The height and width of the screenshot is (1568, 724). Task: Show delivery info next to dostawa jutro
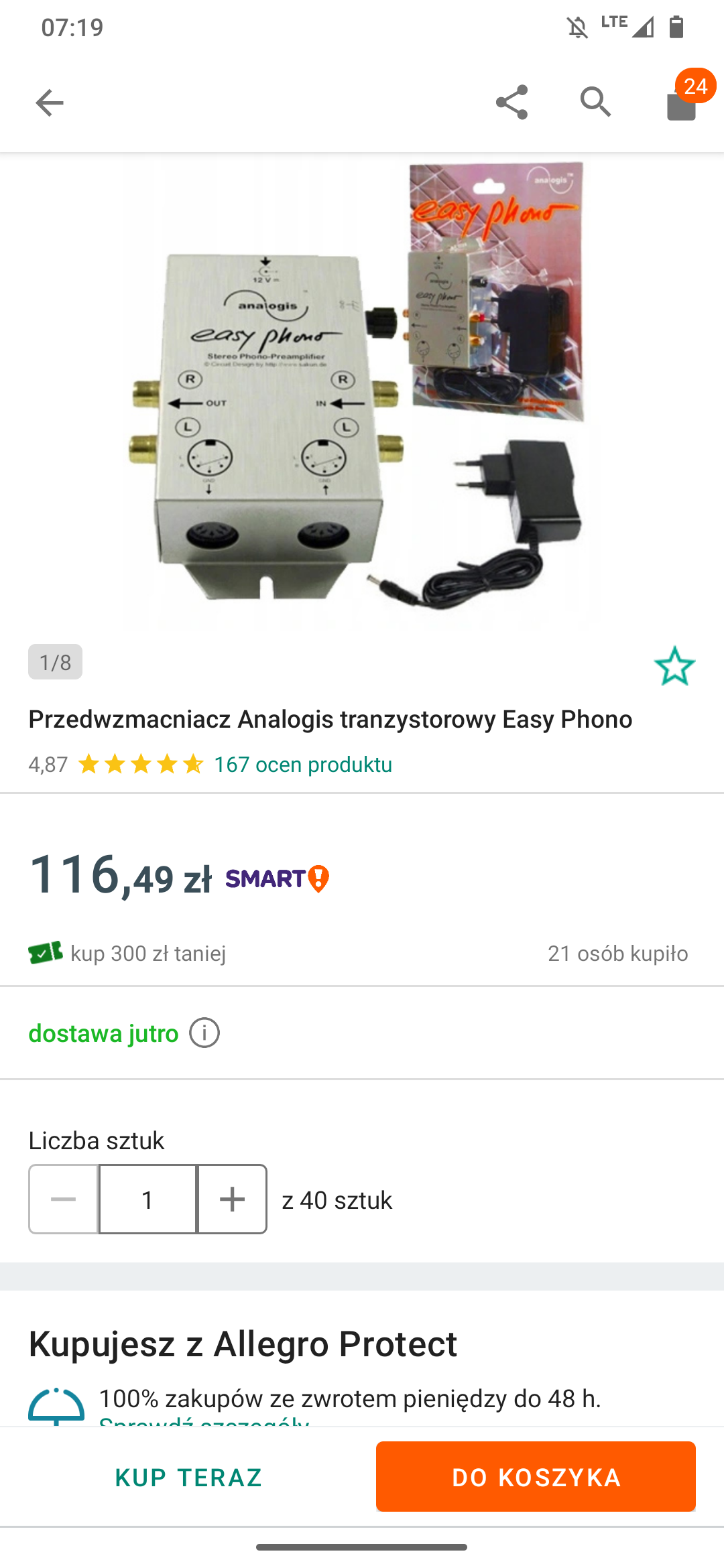click(204, 1033)
